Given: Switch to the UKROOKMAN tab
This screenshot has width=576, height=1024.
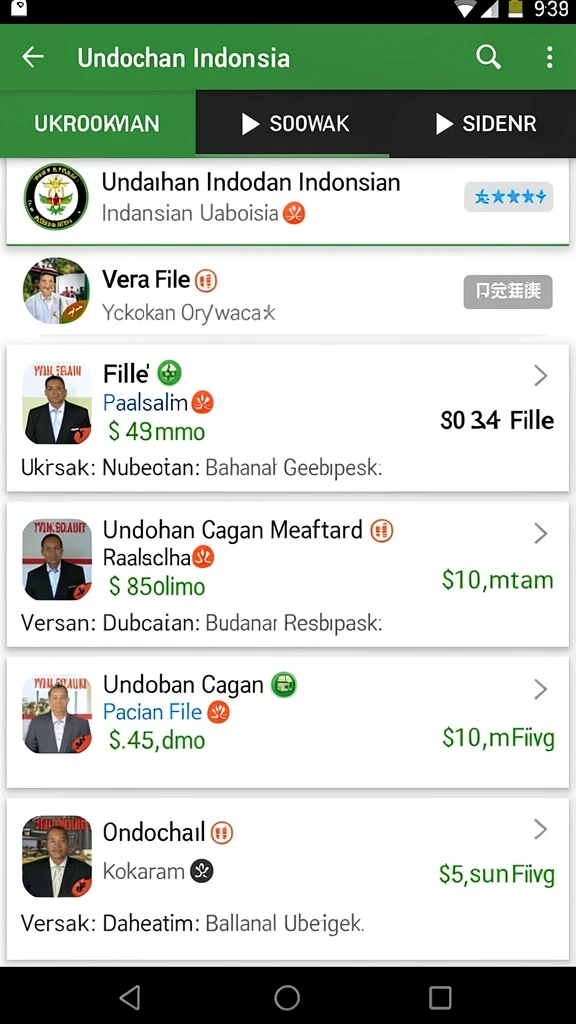Looking at the screenshot, I should tap(97, 123).
